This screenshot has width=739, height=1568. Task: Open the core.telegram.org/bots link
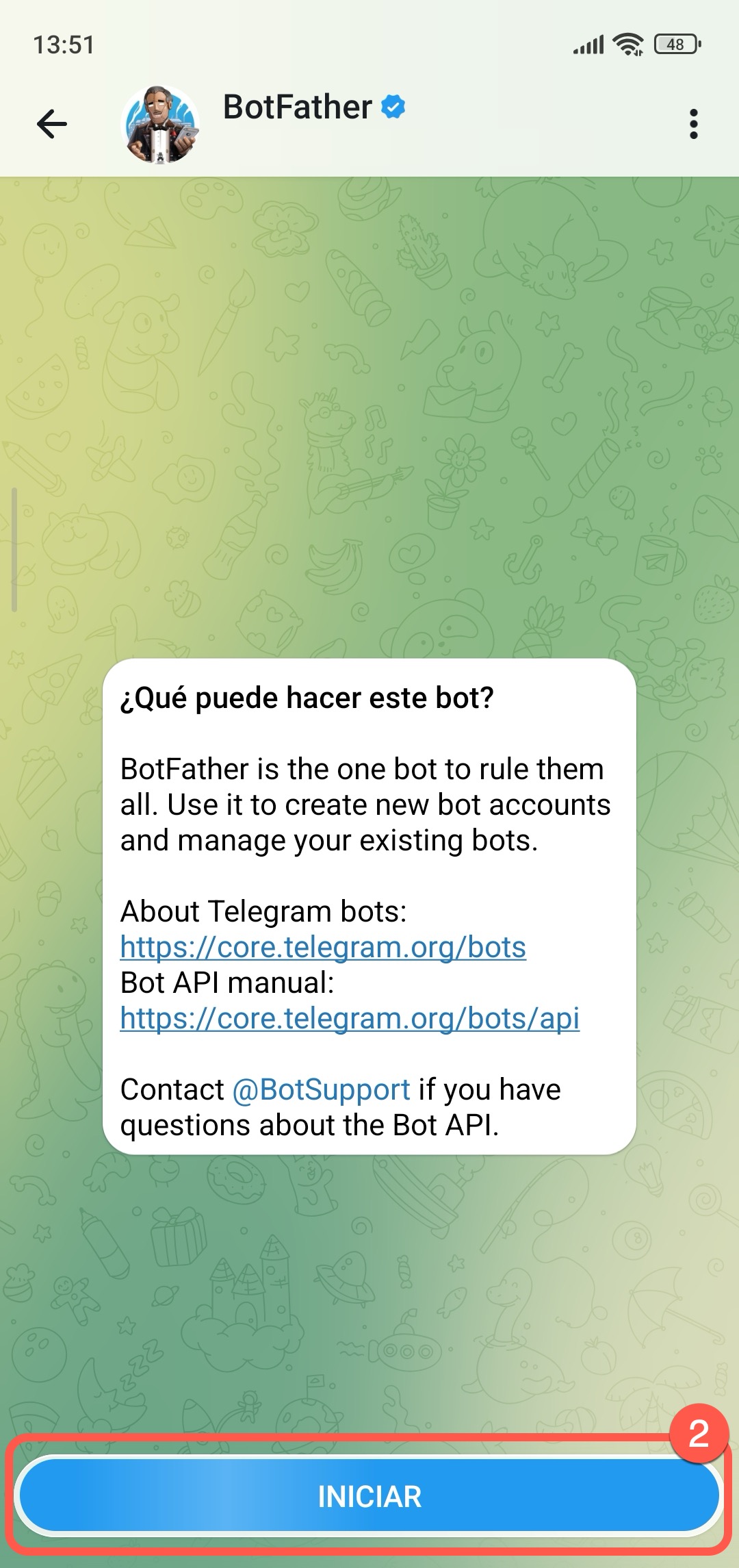(323, 947)
